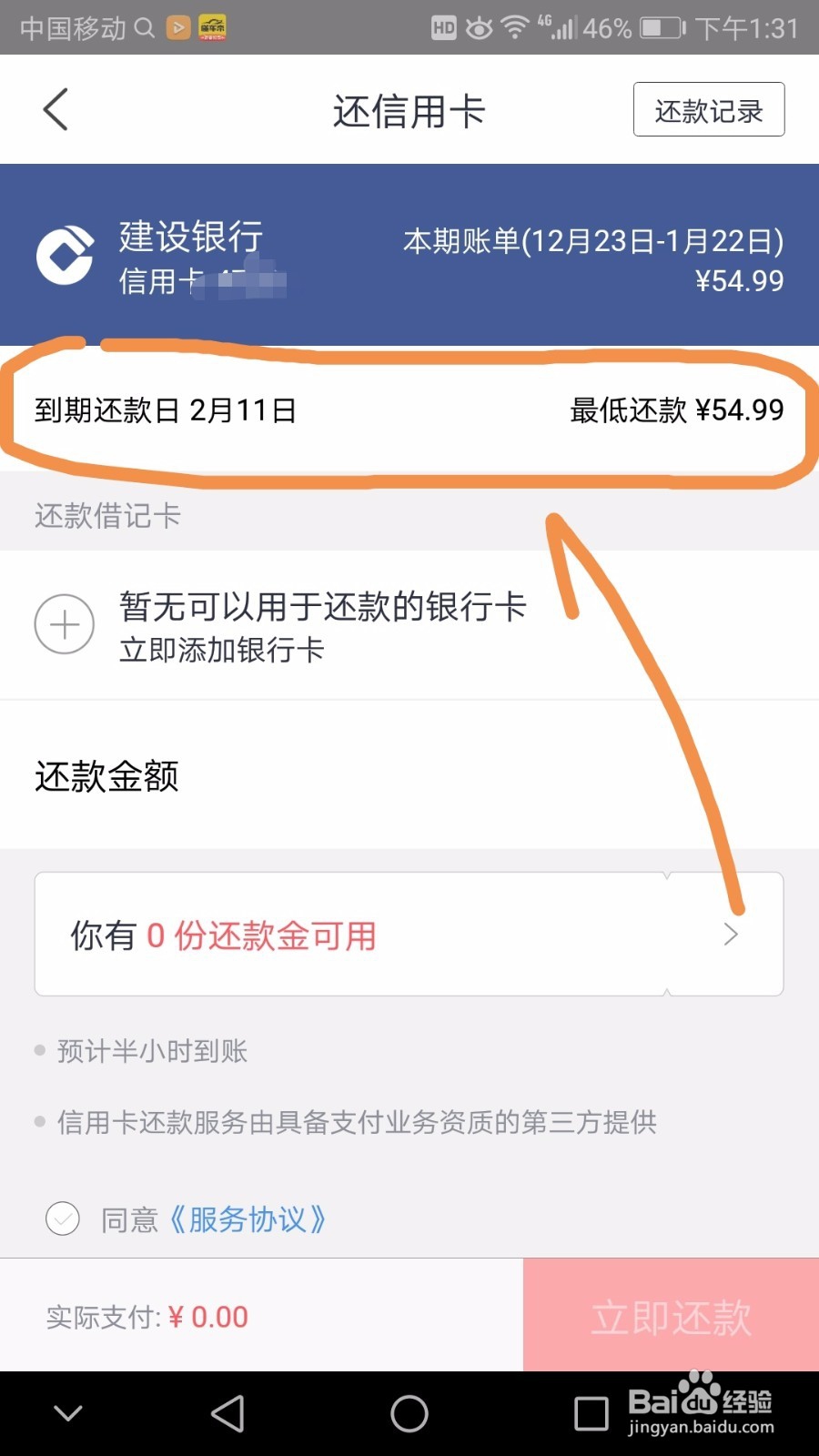
Task: Collapse the navigation bar with down chevron
Action: tap(67, 1413)
